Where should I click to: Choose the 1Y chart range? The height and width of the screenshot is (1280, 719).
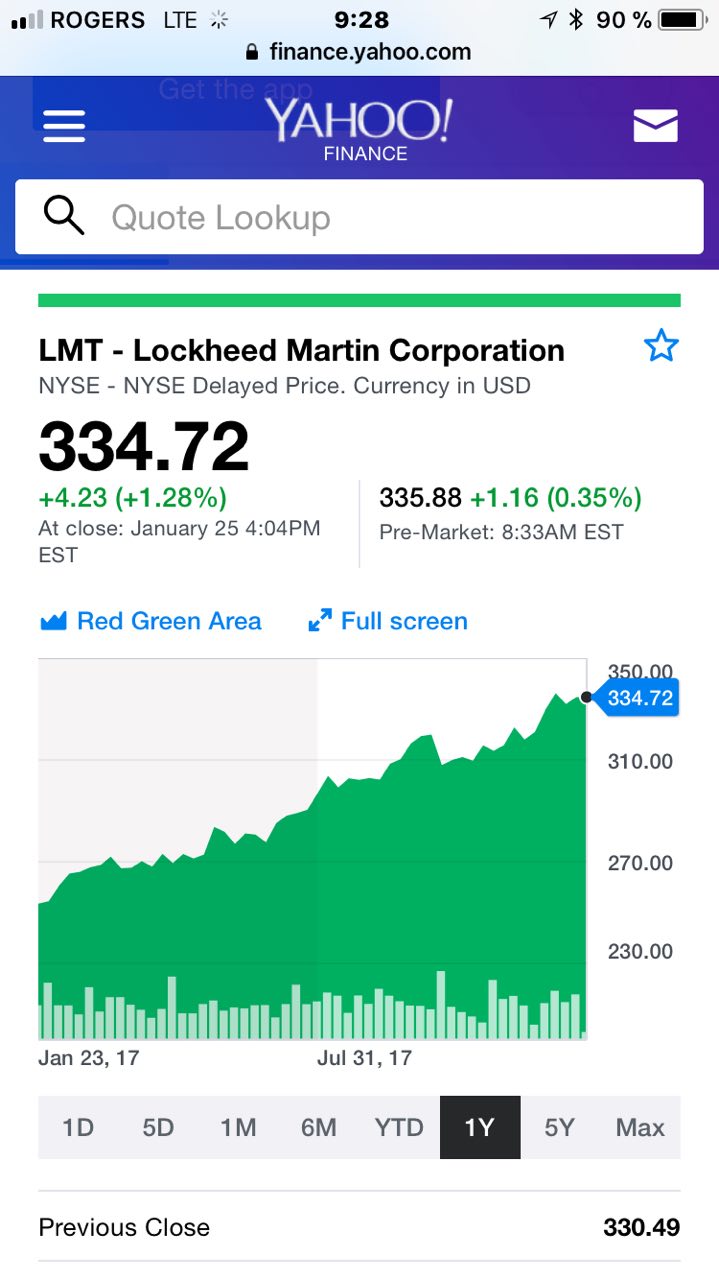pos(479,1128)
